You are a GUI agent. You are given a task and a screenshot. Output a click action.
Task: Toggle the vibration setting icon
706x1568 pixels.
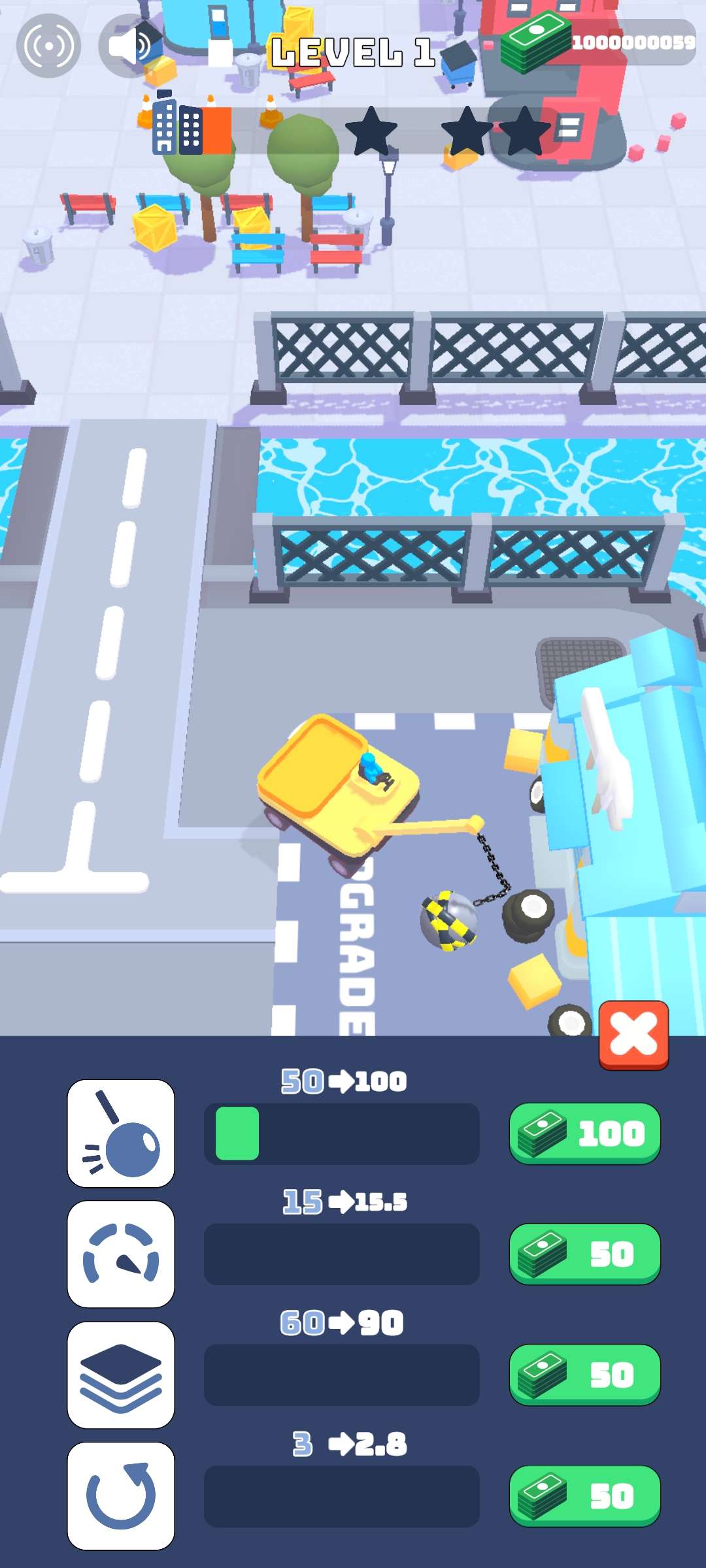pos(48,46)
